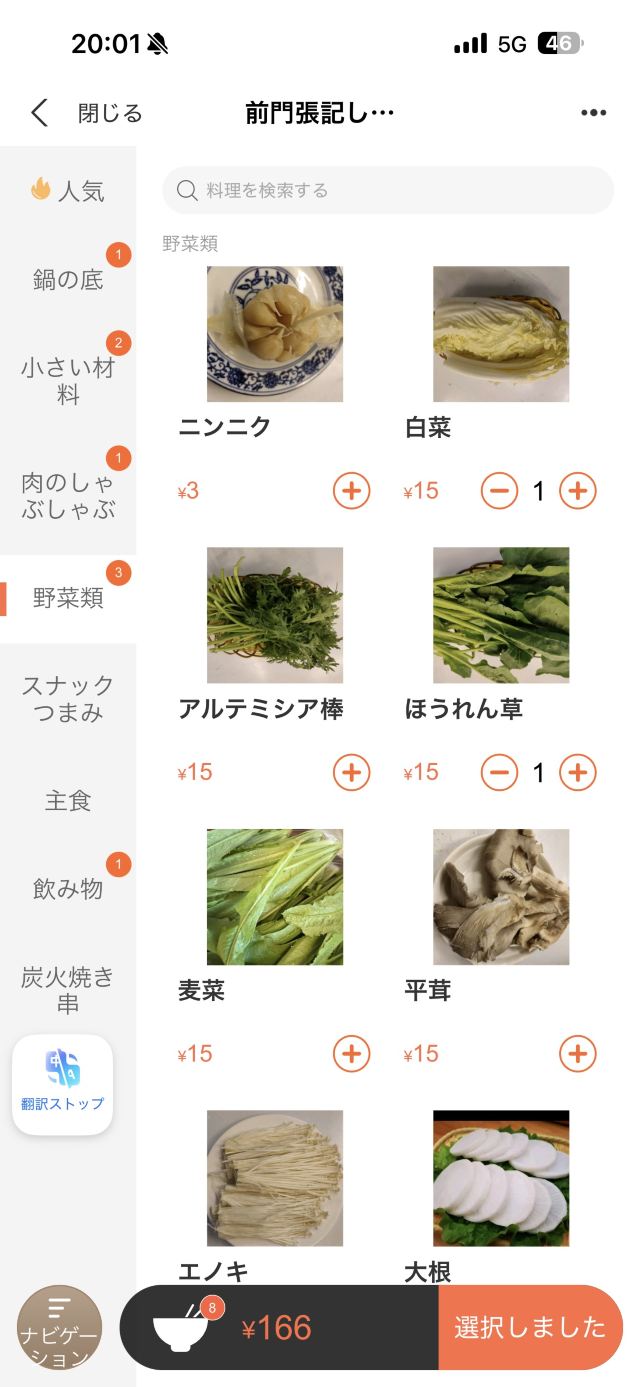Open the three-dot overflow menu
Image resolution: width=640 pixels, height=1387 pixels.
click(x=593, y=113)
